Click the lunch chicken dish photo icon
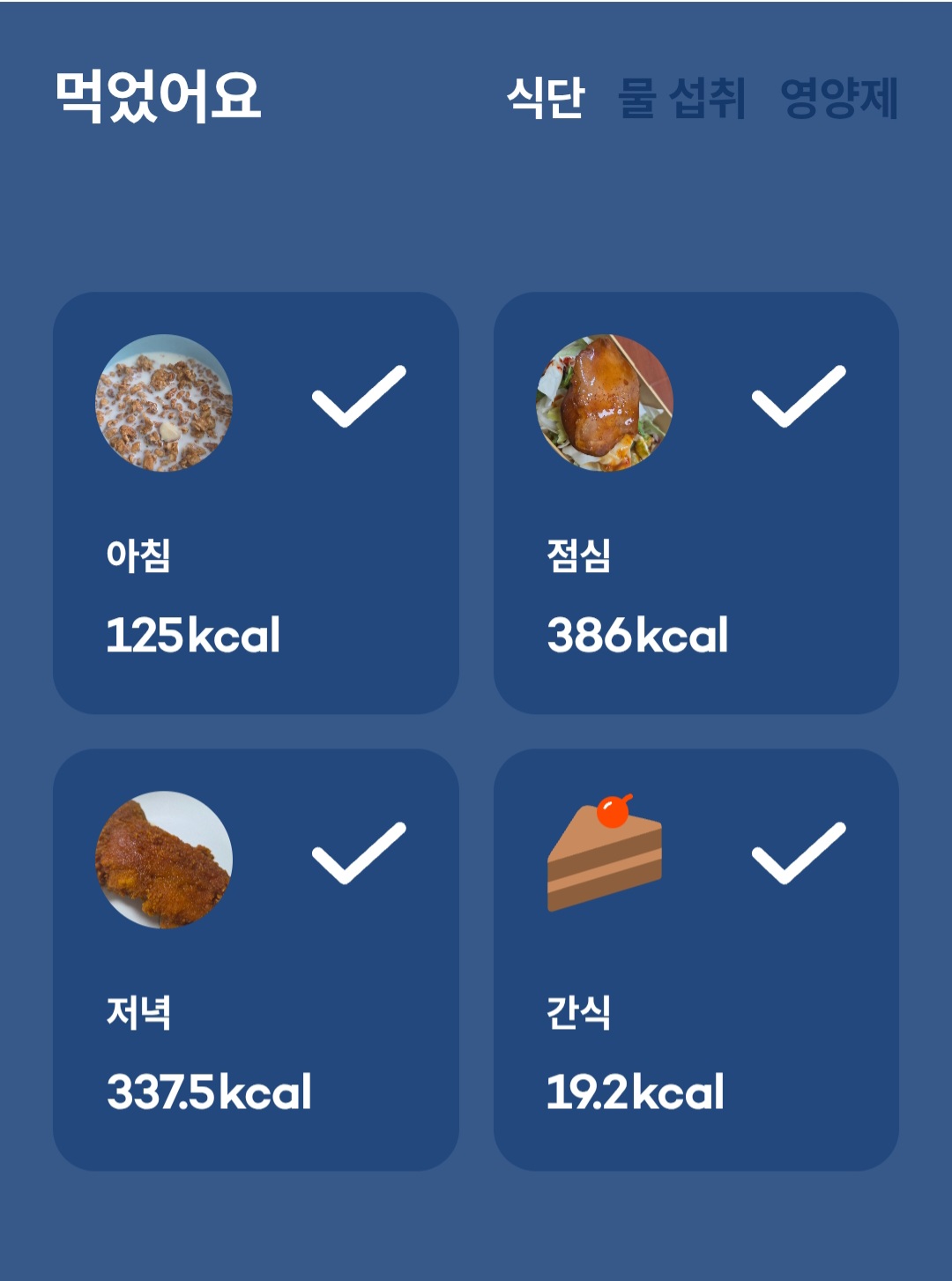Viewport: 952px width, 1281px height. (x=605, y=405)
